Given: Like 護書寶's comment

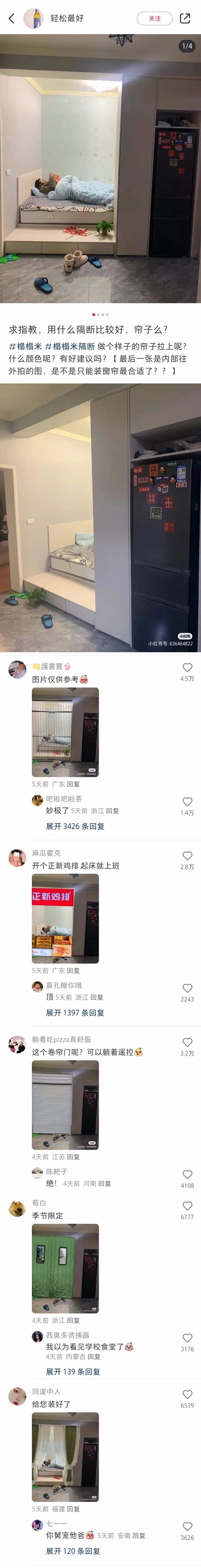Looking at the screenshot, I should [187, 667].
